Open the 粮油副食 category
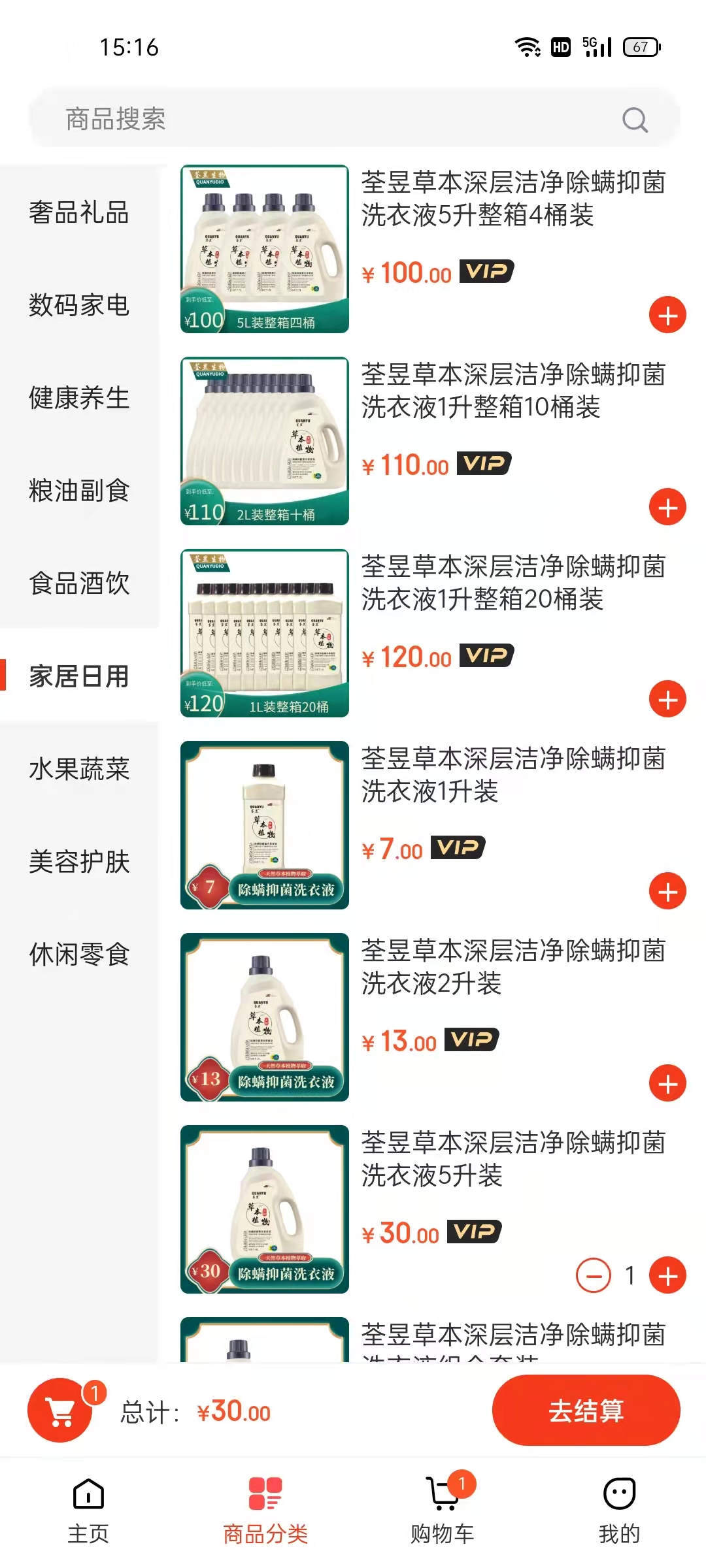This screenshot has width=706, height=1568. point(78,491)
